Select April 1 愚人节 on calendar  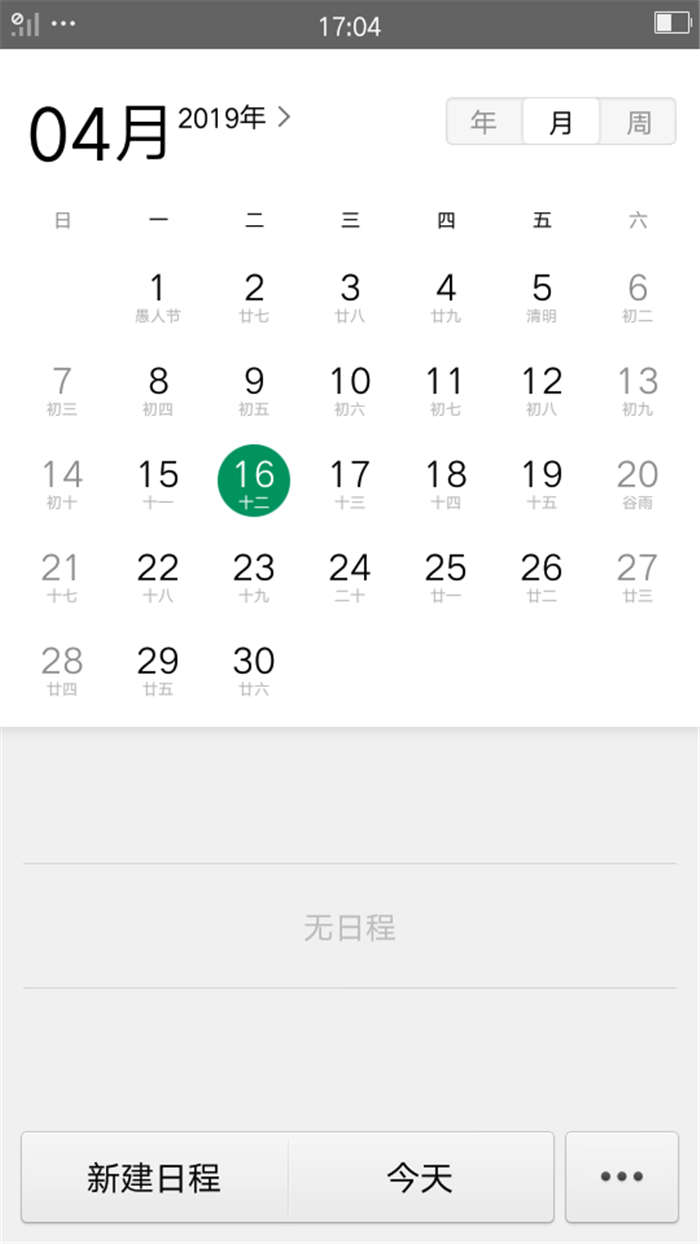point(158,297)
